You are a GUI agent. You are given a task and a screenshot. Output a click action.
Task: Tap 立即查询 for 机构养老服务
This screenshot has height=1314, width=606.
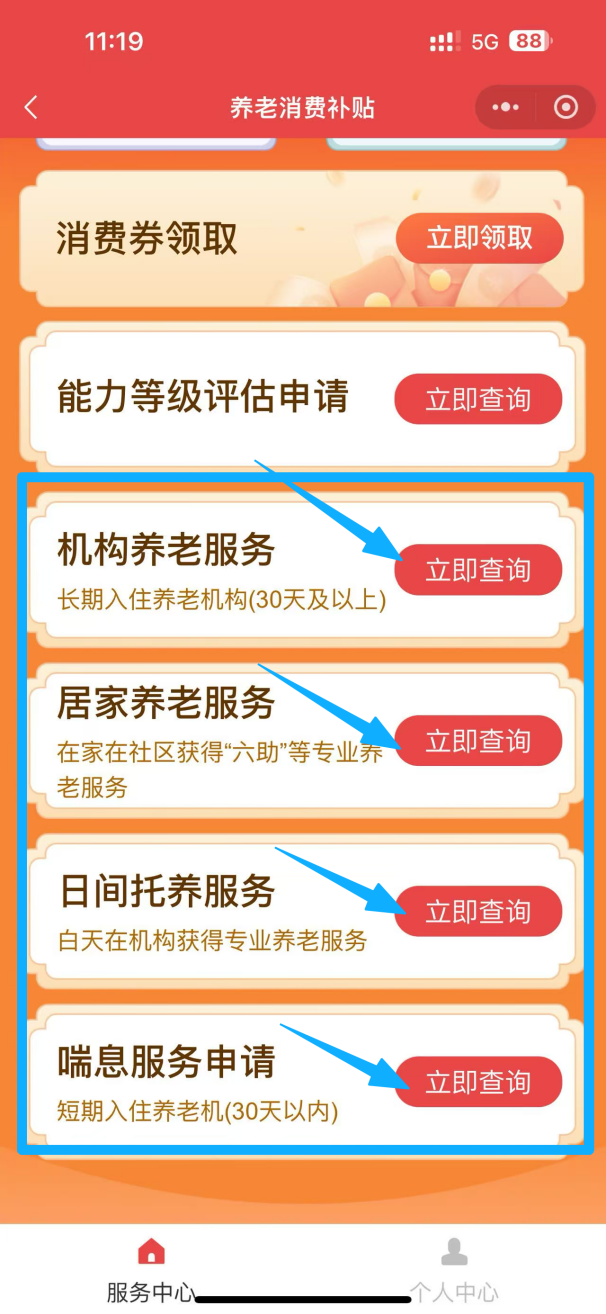tap(478, 570)
